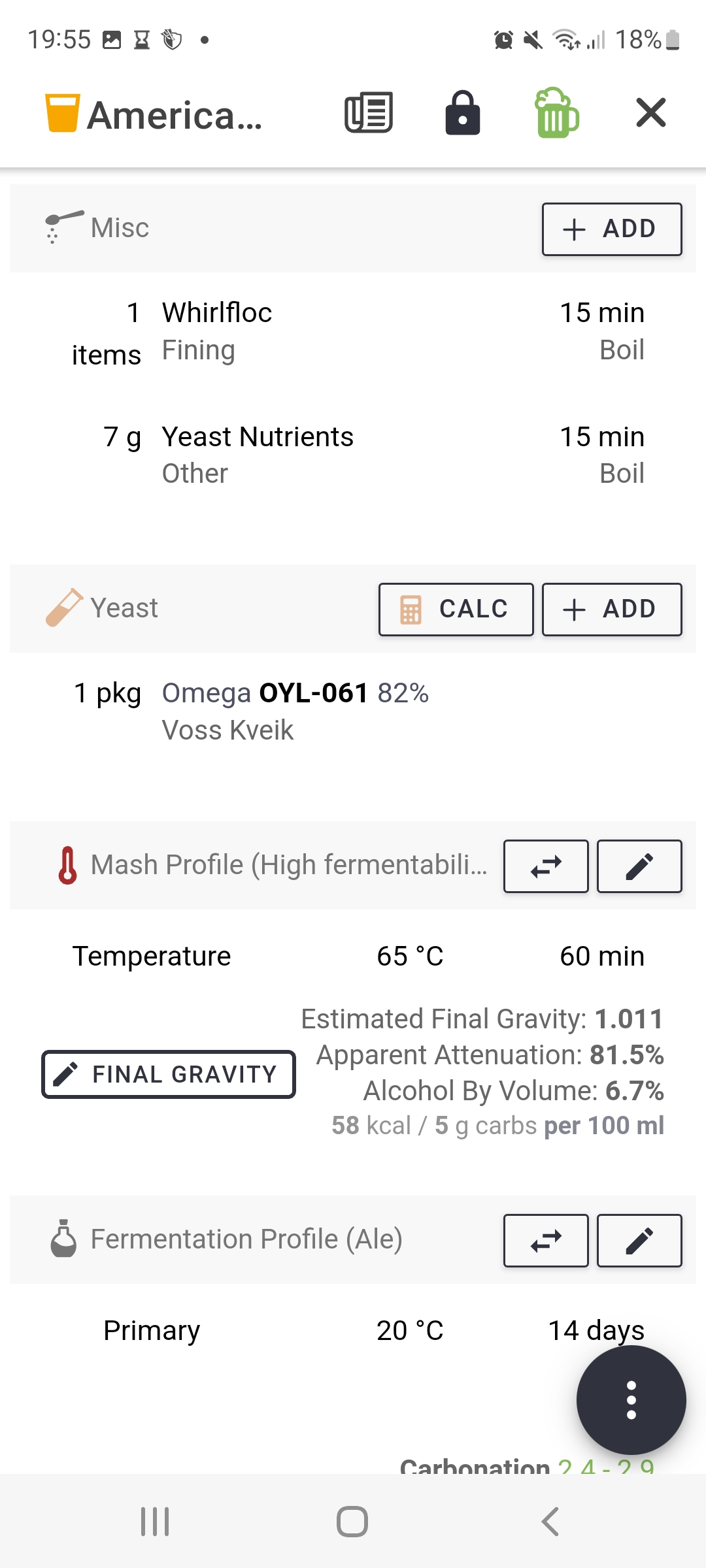This screenshot has height=1568, width=706.
Task: Edit the Final Gravity
Action: pyautogui.click(x=169, y=1074)
